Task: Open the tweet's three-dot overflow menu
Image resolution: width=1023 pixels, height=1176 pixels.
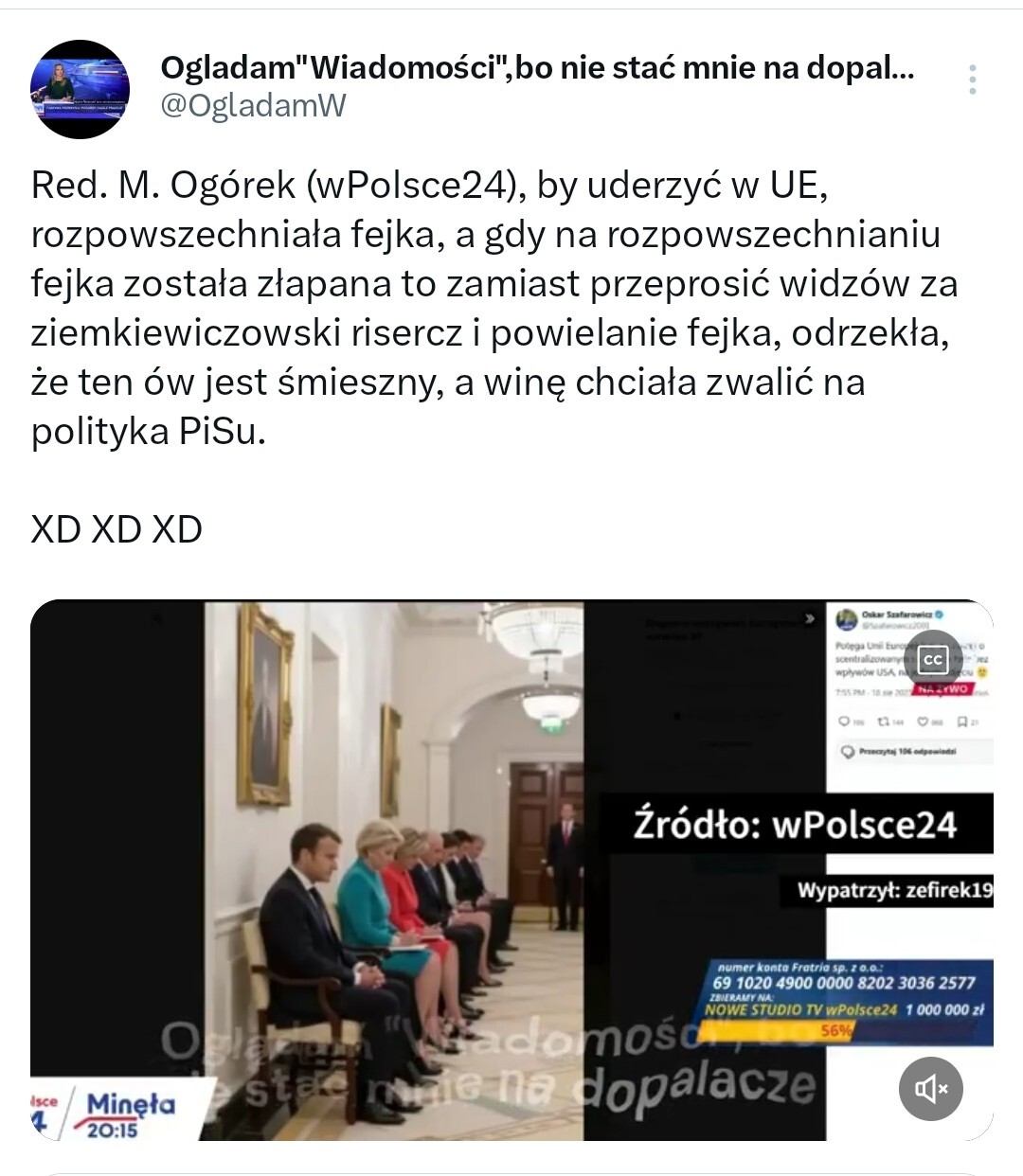Action: coord(973,80)
